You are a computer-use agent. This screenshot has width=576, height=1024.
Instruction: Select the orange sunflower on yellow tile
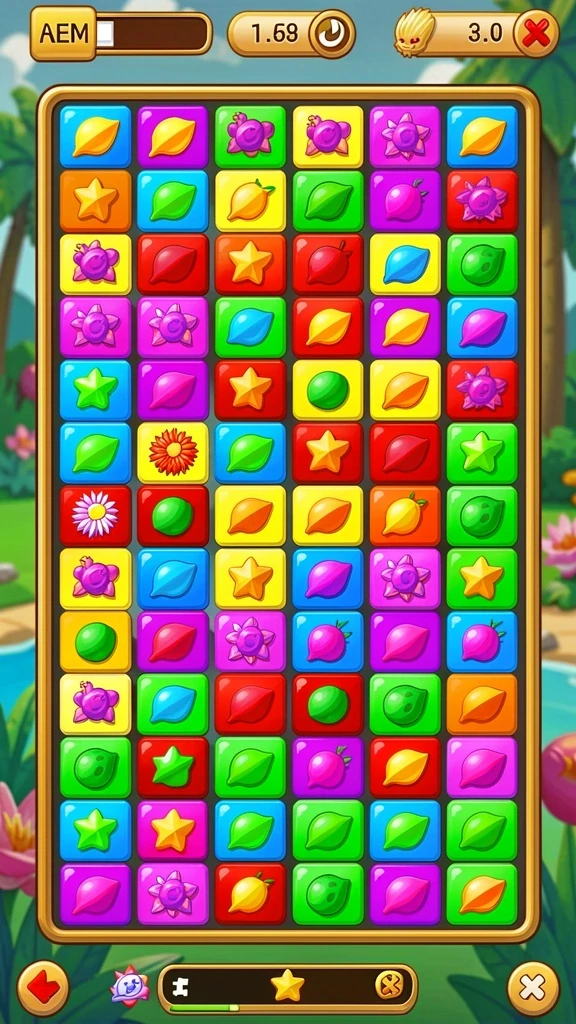[x=173, y=453]
